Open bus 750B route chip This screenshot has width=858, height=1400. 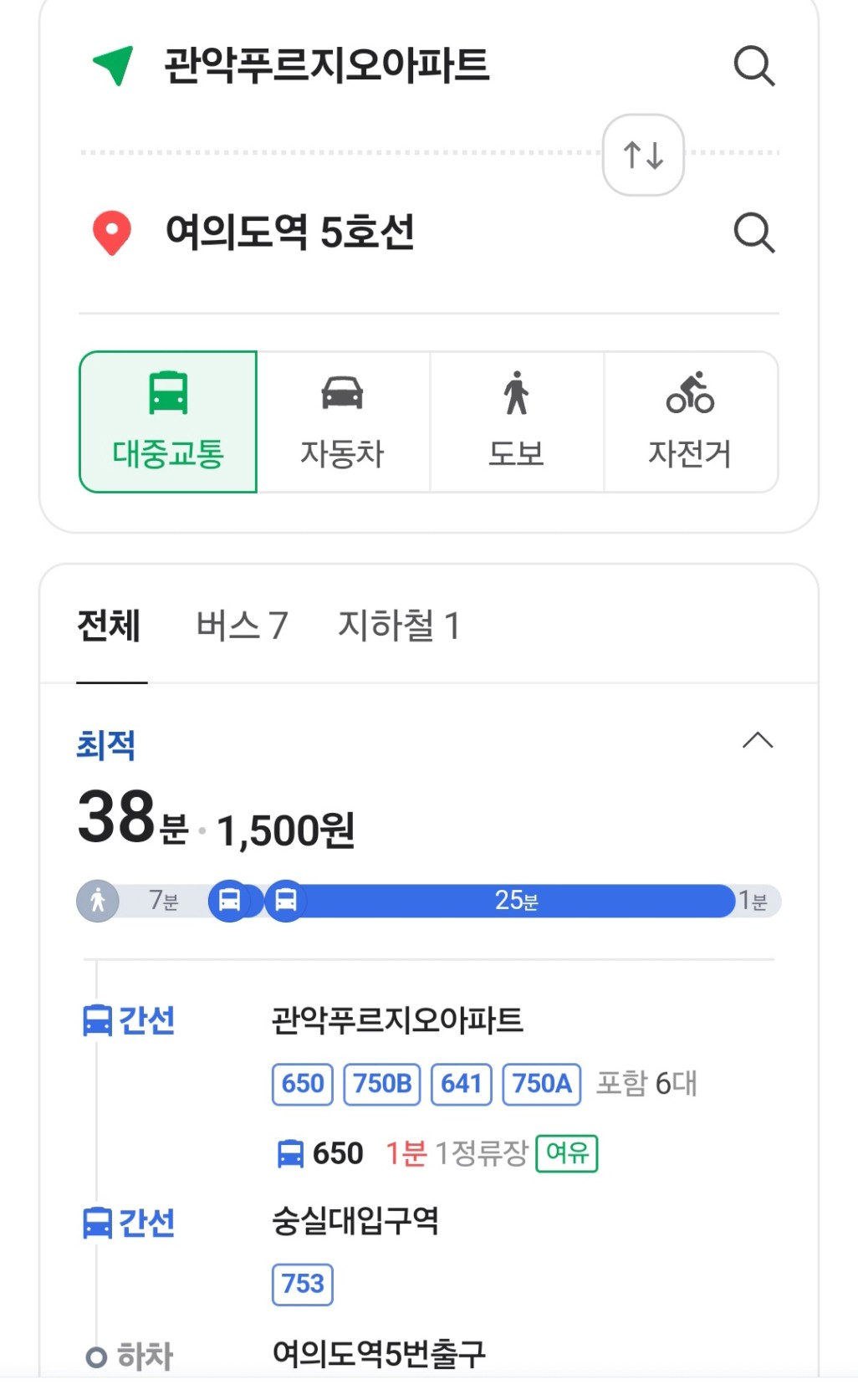coord(382,1084)
